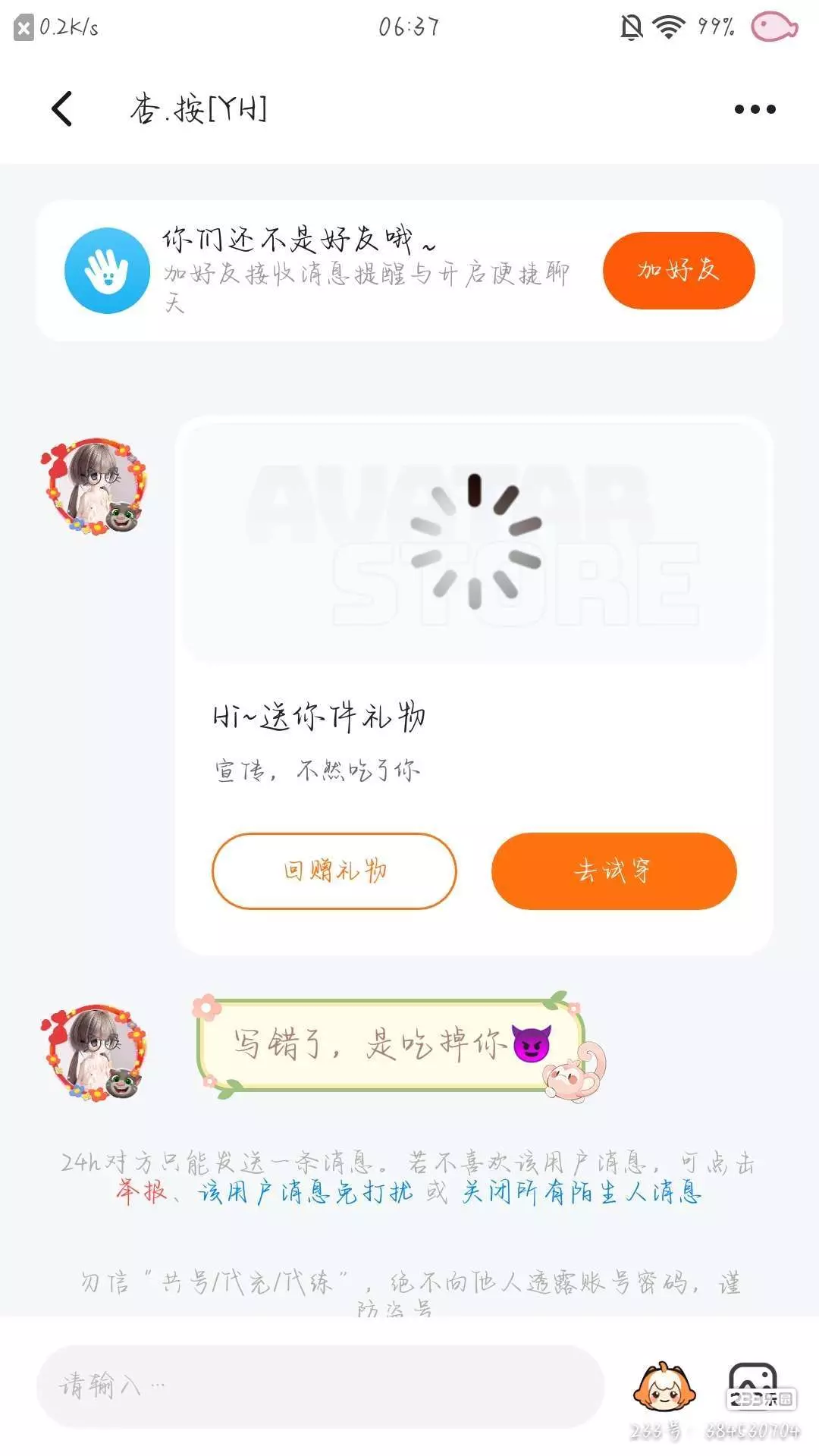Open the three-dot overflow menu
The height and width of the screenshot is (1456, 819).
click(755, 109)
